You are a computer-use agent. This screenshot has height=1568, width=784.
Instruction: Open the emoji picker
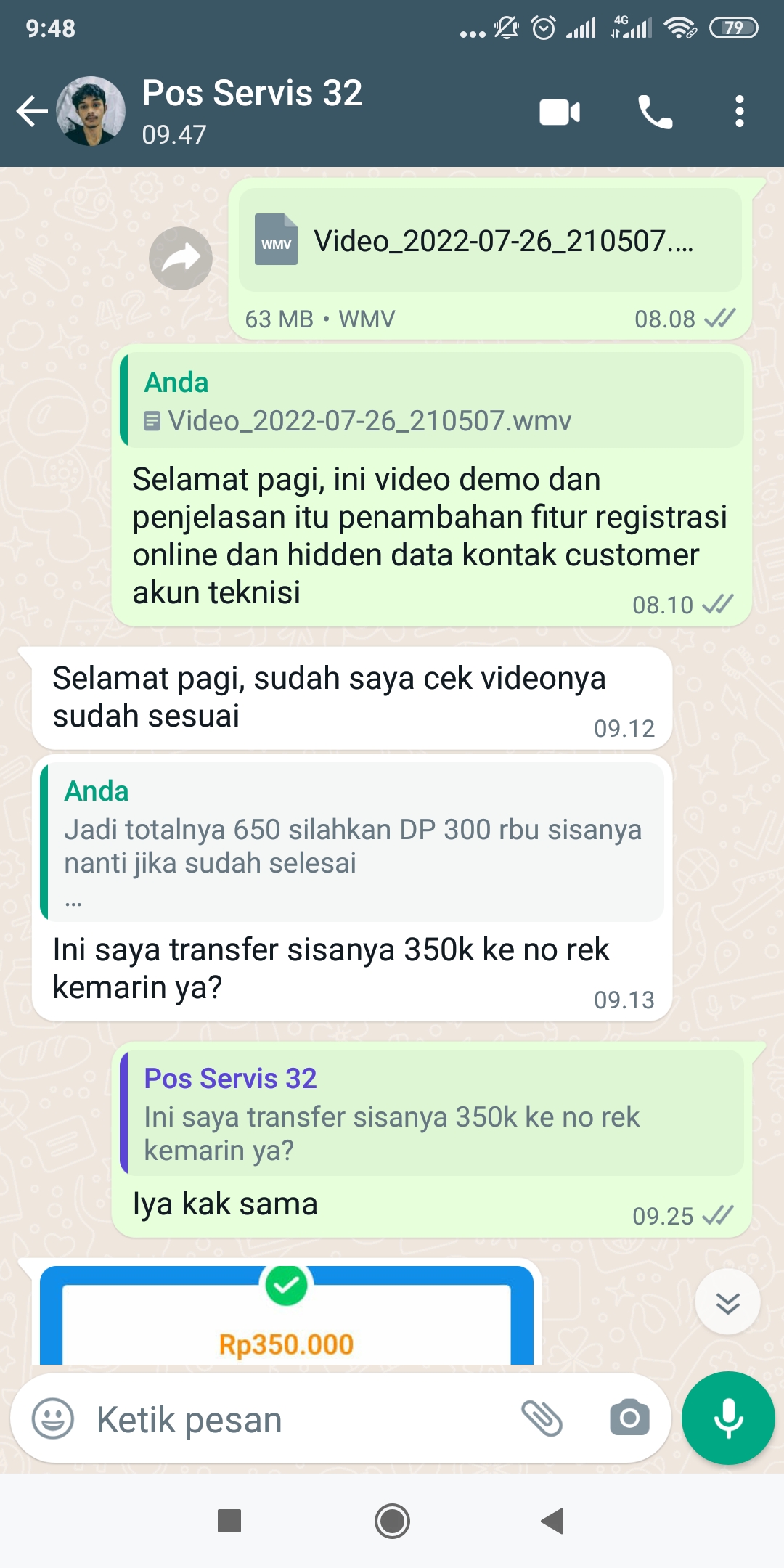coord(53,1418)
